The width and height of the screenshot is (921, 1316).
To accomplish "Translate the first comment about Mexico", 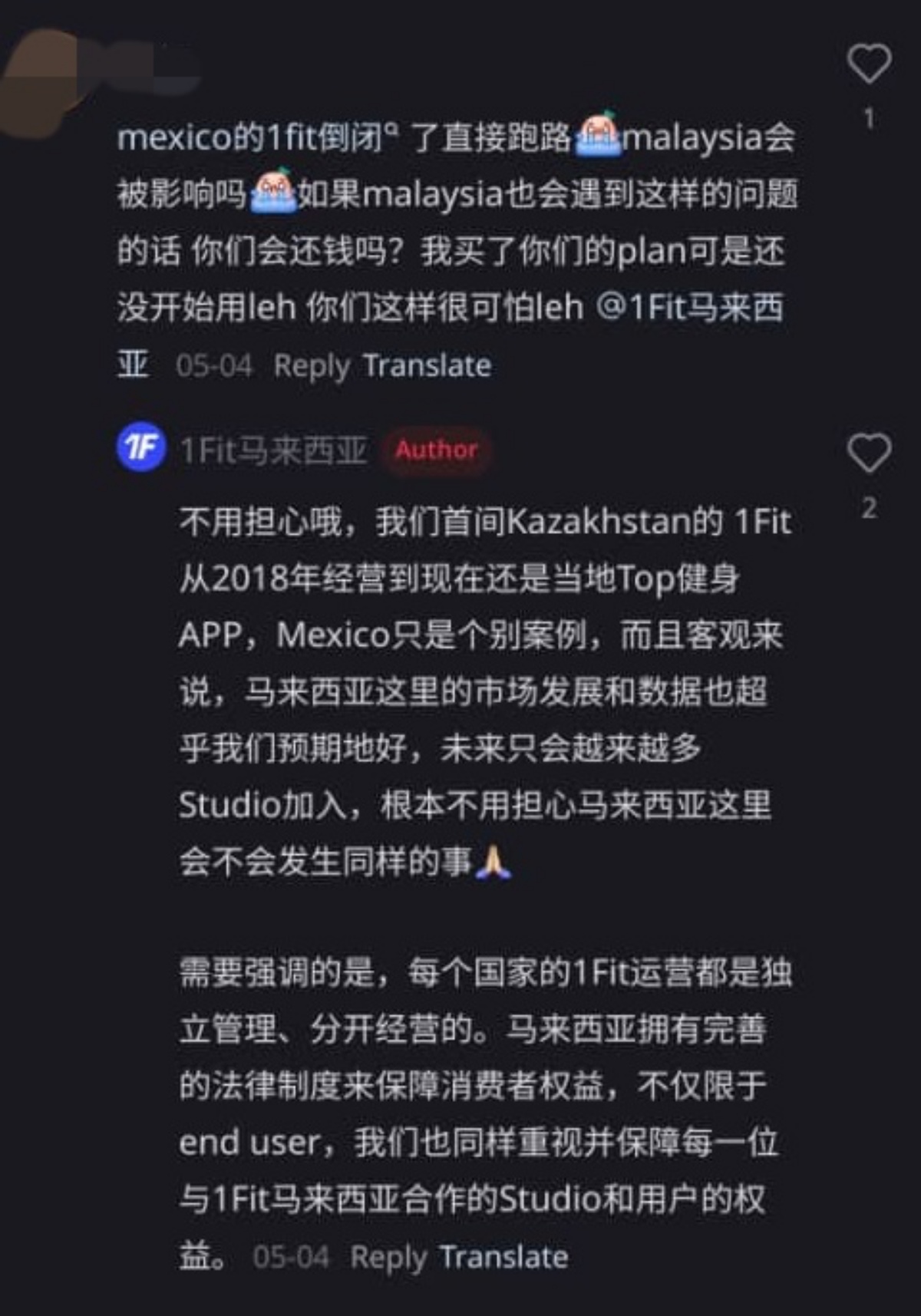I will (427, 366).
